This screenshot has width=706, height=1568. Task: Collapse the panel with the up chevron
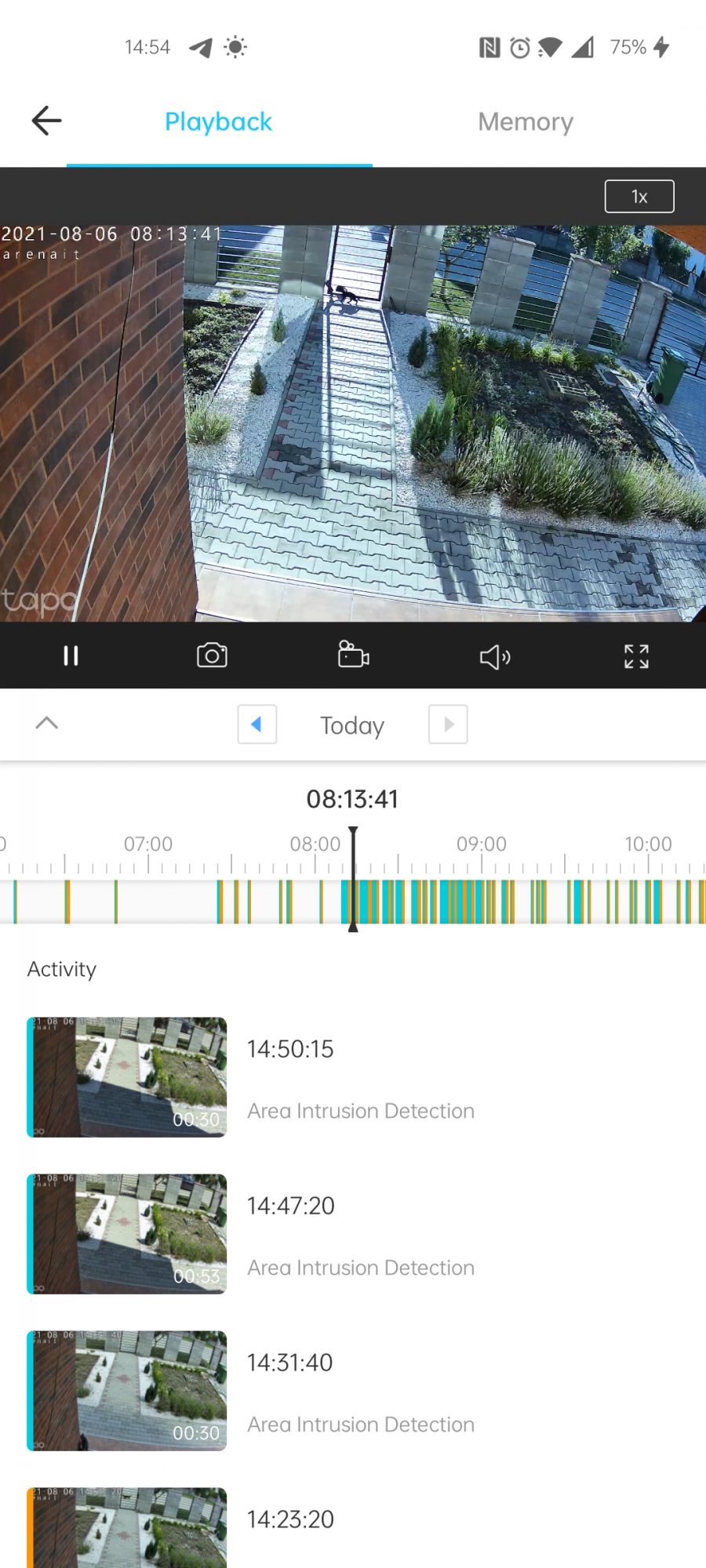pos(47,723)
